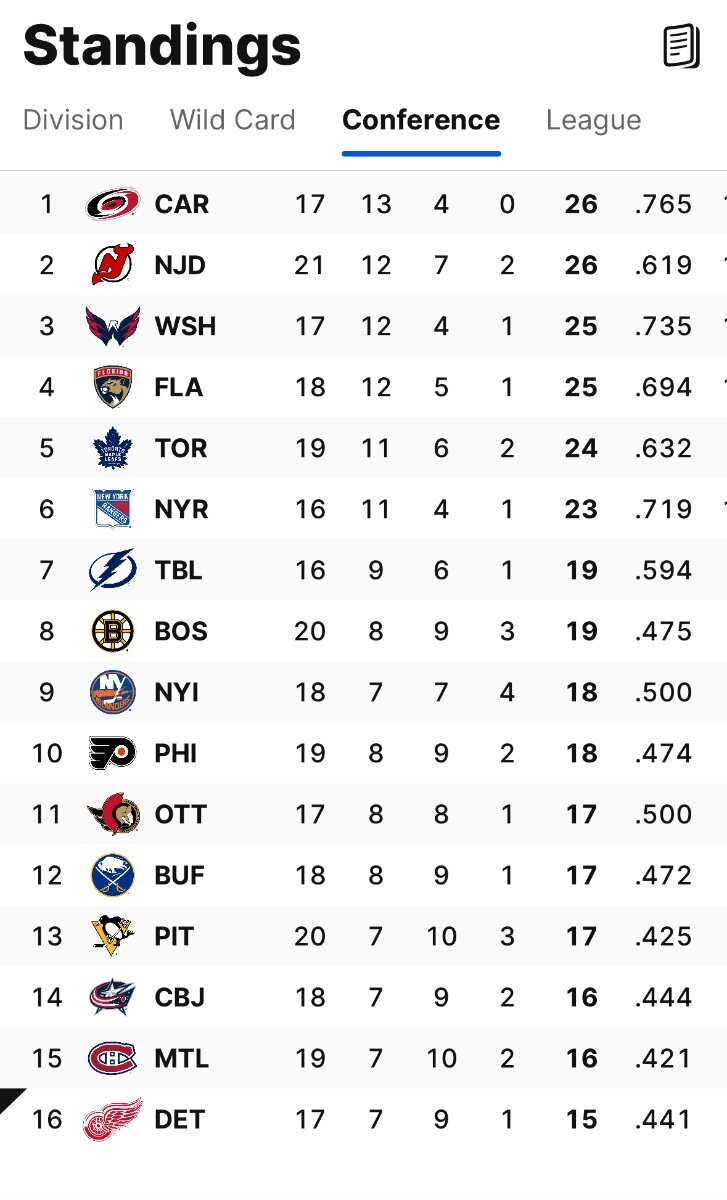Select the TOR team row

point(363,448)
